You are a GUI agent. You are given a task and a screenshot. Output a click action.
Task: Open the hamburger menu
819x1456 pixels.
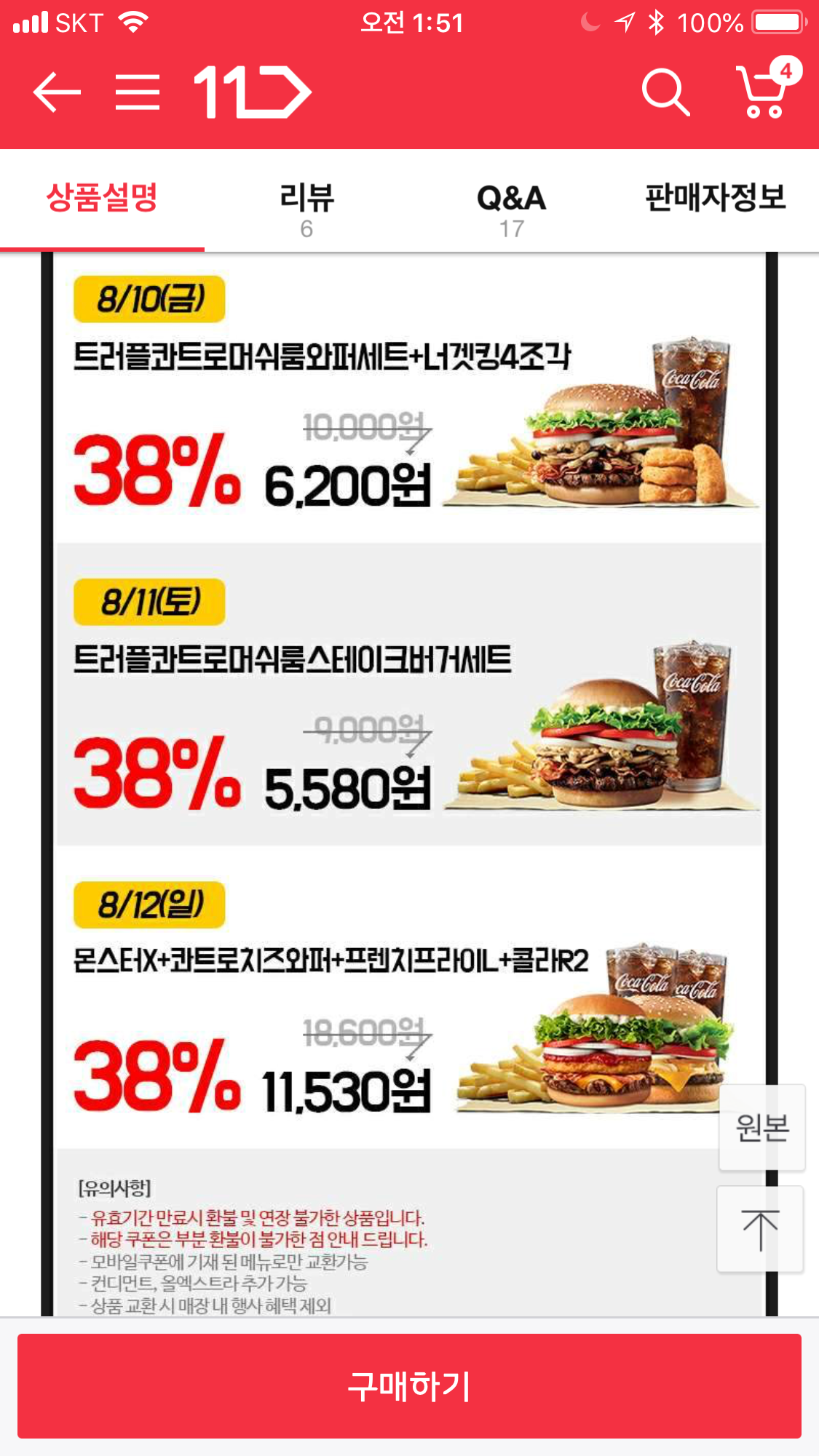coord(138,92)
